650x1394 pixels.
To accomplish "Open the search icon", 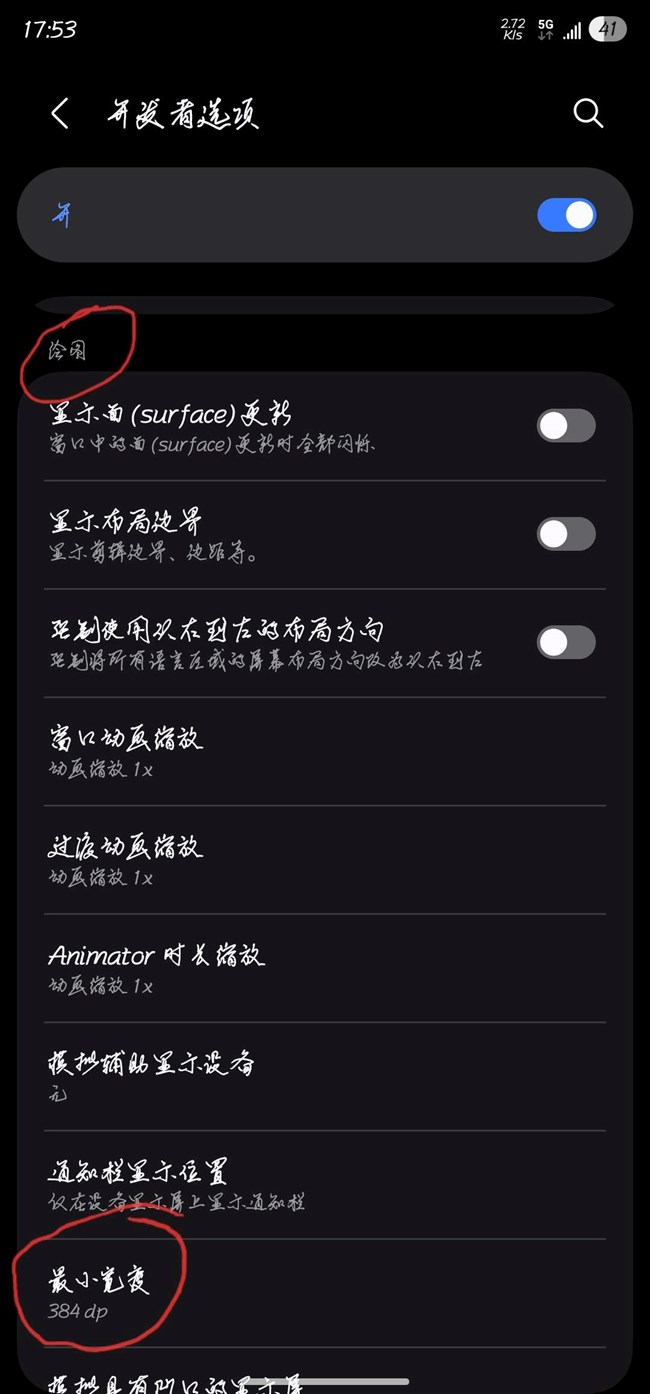I will 588,114.
